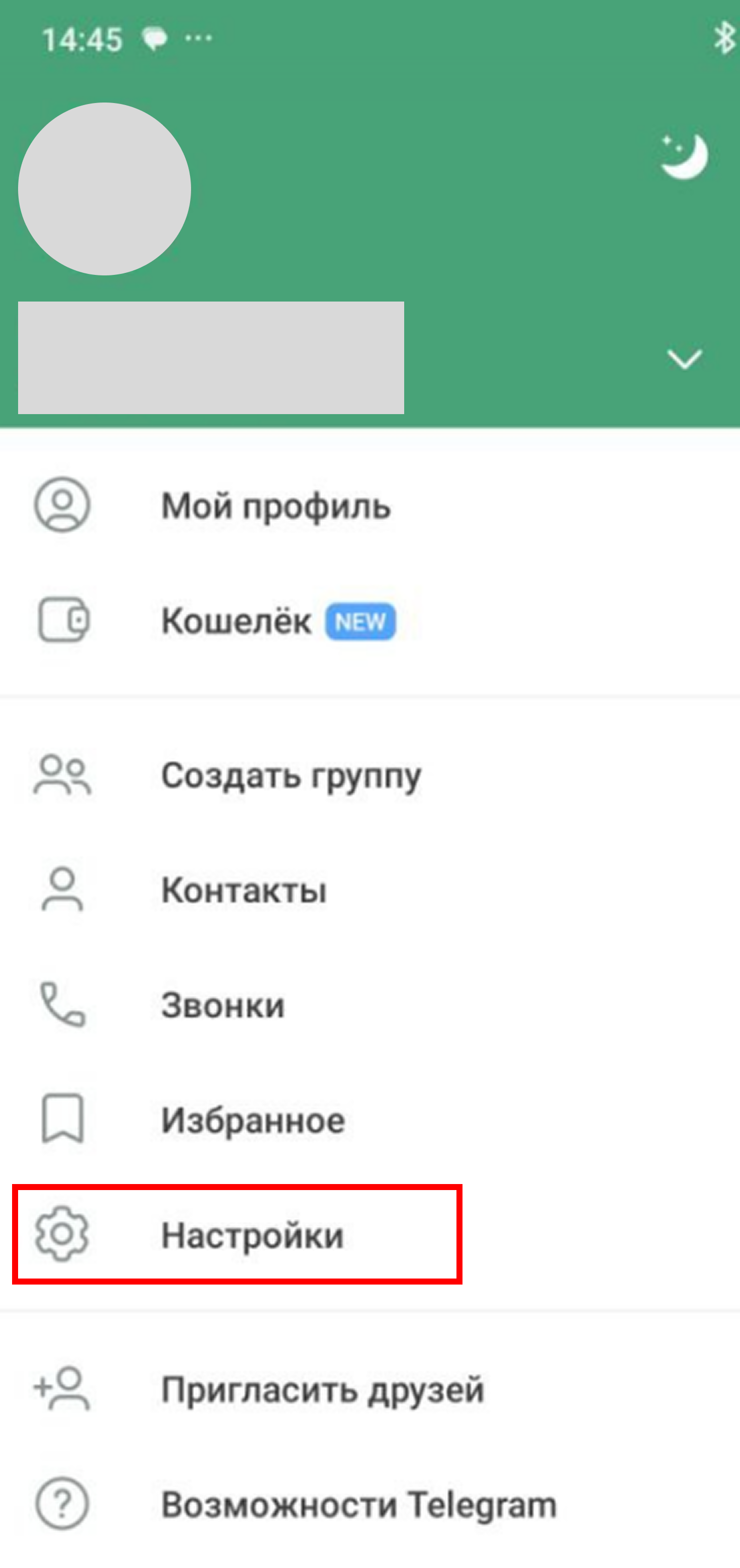Expand the accounts list chevron
Image resolution: width=740 pixels, height=1568 pixels.
[684, 358]
